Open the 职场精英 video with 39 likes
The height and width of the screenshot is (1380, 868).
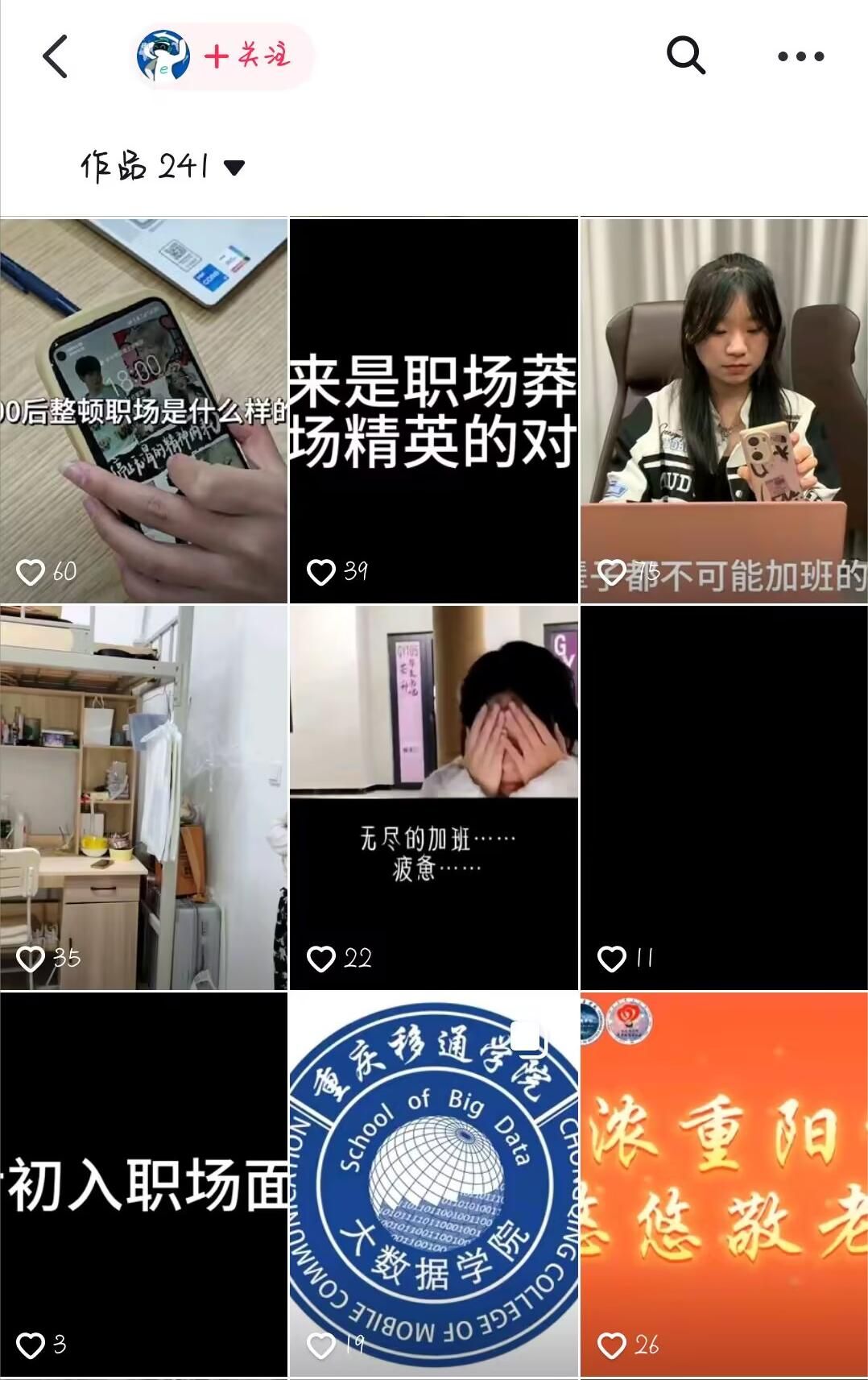tap(433, 411)
